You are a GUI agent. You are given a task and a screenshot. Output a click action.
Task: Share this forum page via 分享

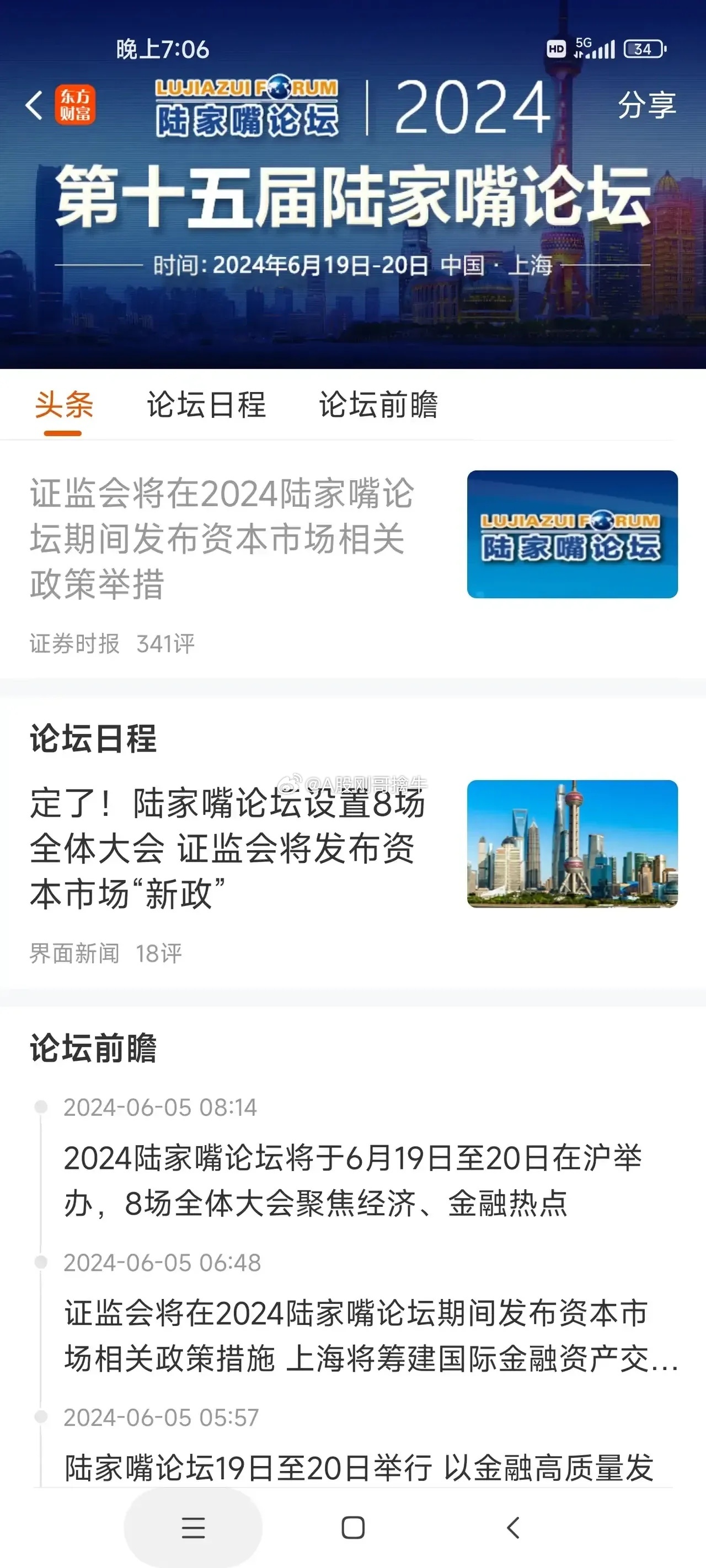(646, 105)
